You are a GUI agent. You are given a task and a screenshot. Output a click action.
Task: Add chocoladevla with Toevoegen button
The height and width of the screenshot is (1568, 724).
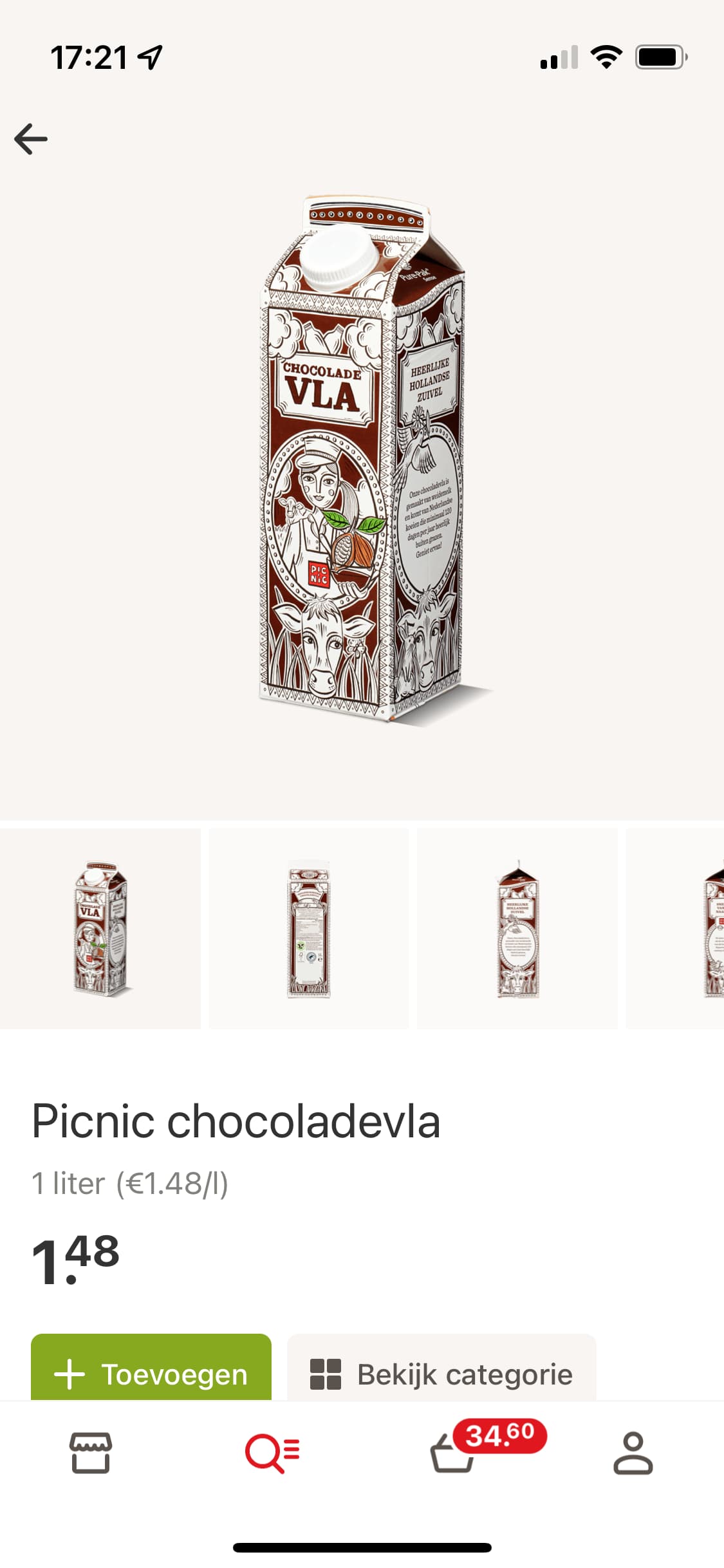(x=151, y=1367)
